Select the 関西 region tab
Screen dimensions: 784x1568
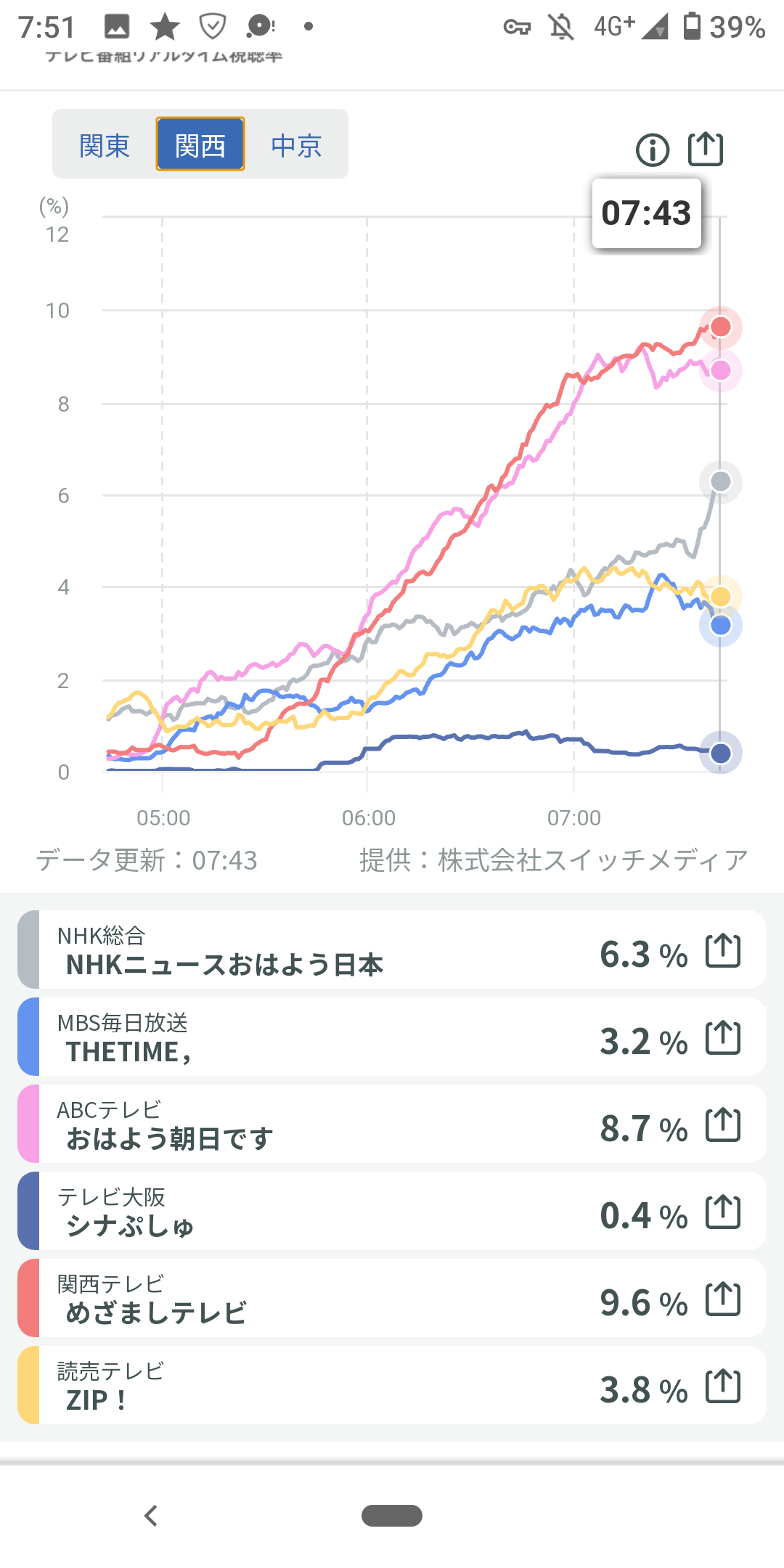[x=200, y=145]
